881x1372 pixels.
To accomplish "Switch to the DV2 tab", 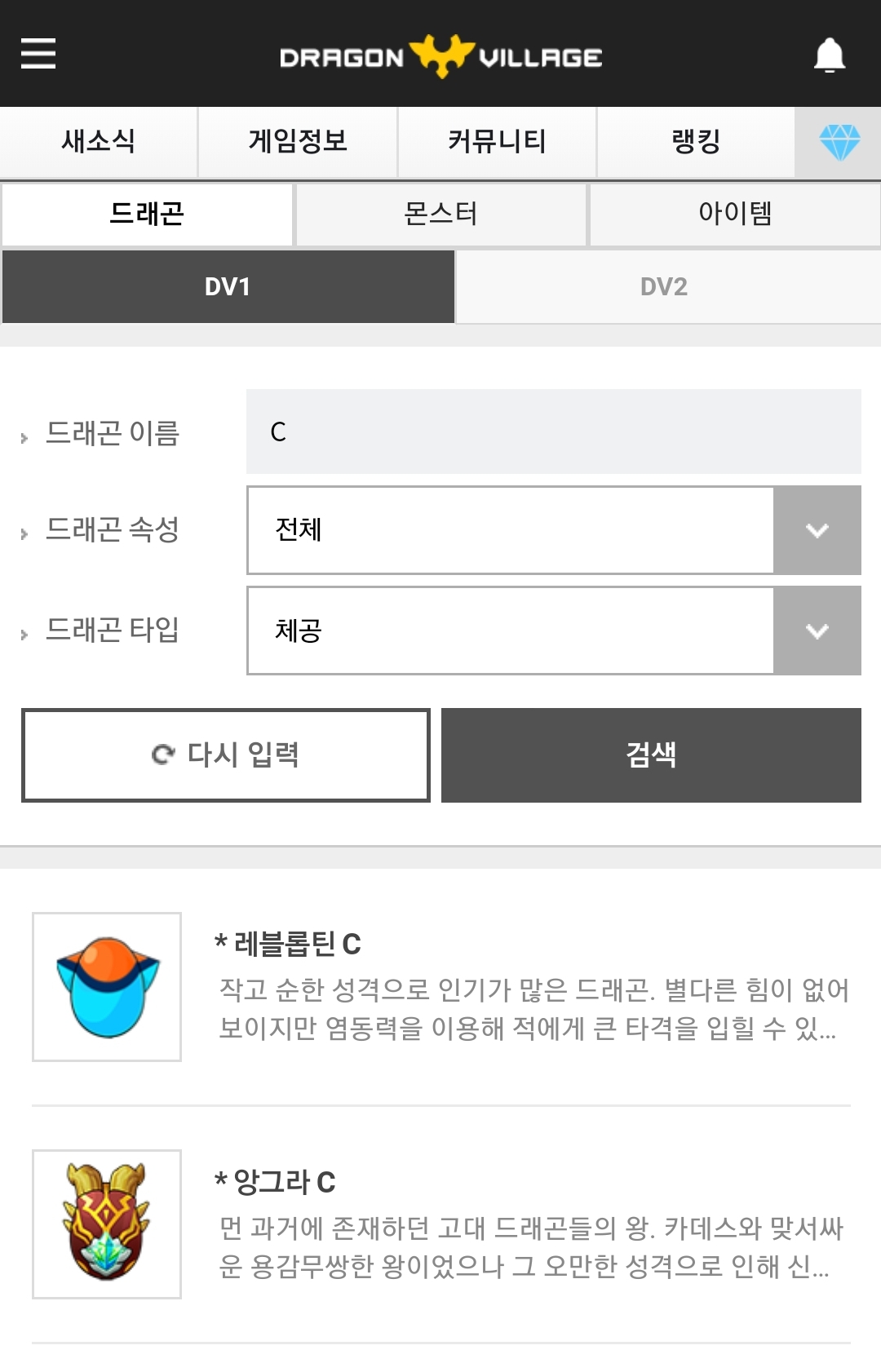I will coord(664,287).
